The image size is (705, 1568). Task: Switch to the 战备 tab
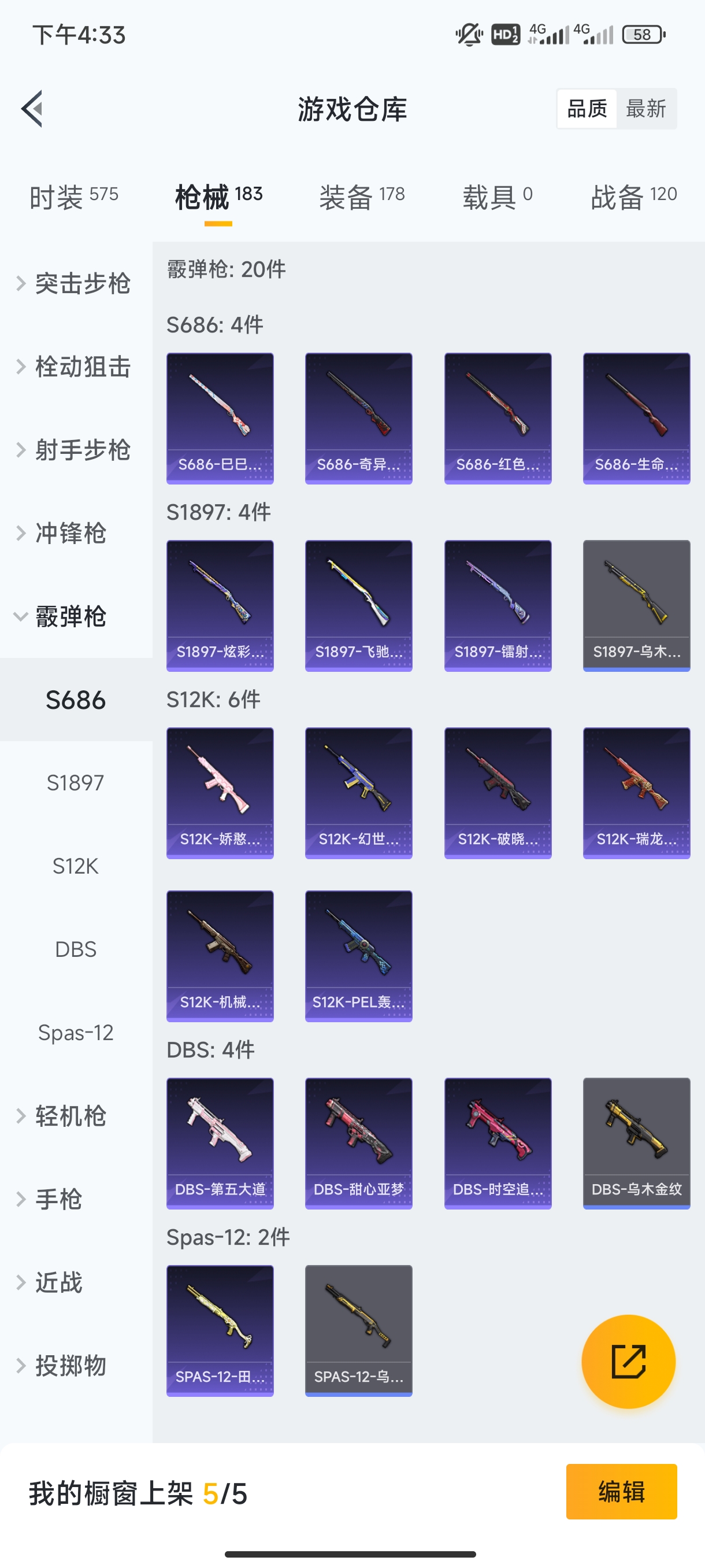tap(633, 197)
